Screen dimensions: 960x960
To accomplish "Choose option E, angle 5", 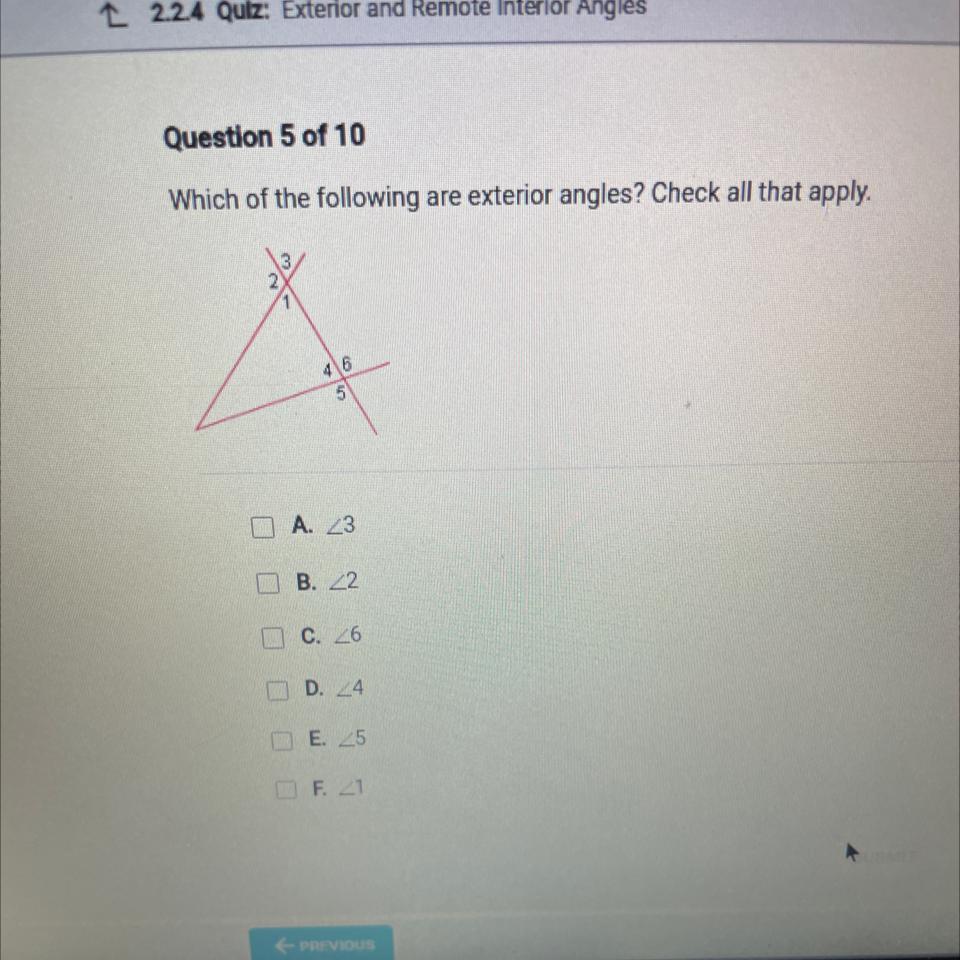I will 281,741.
